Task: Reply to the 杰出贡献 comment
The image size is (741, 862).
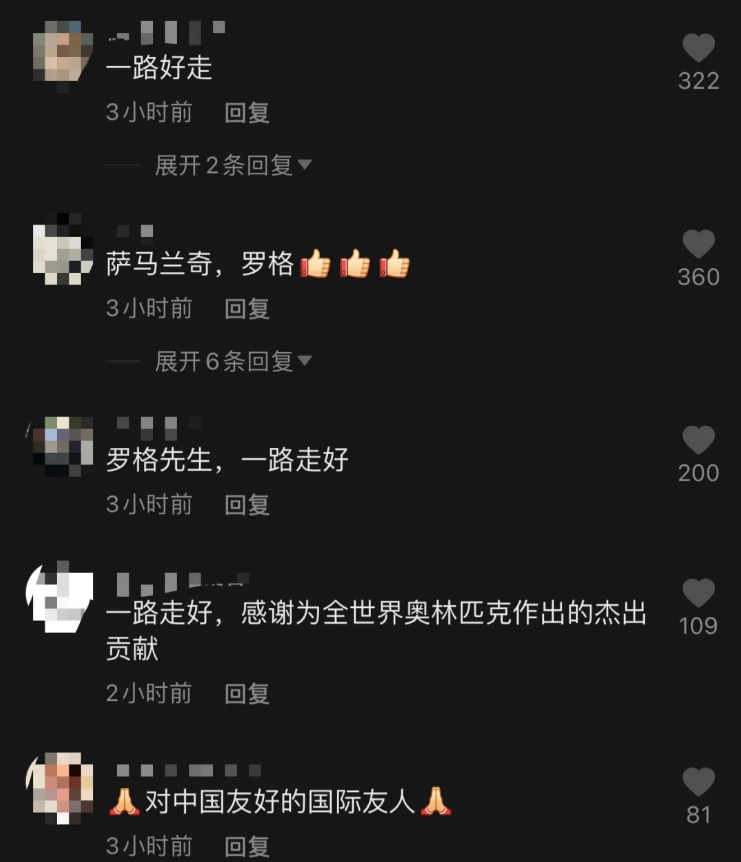Action: point(247,693)
